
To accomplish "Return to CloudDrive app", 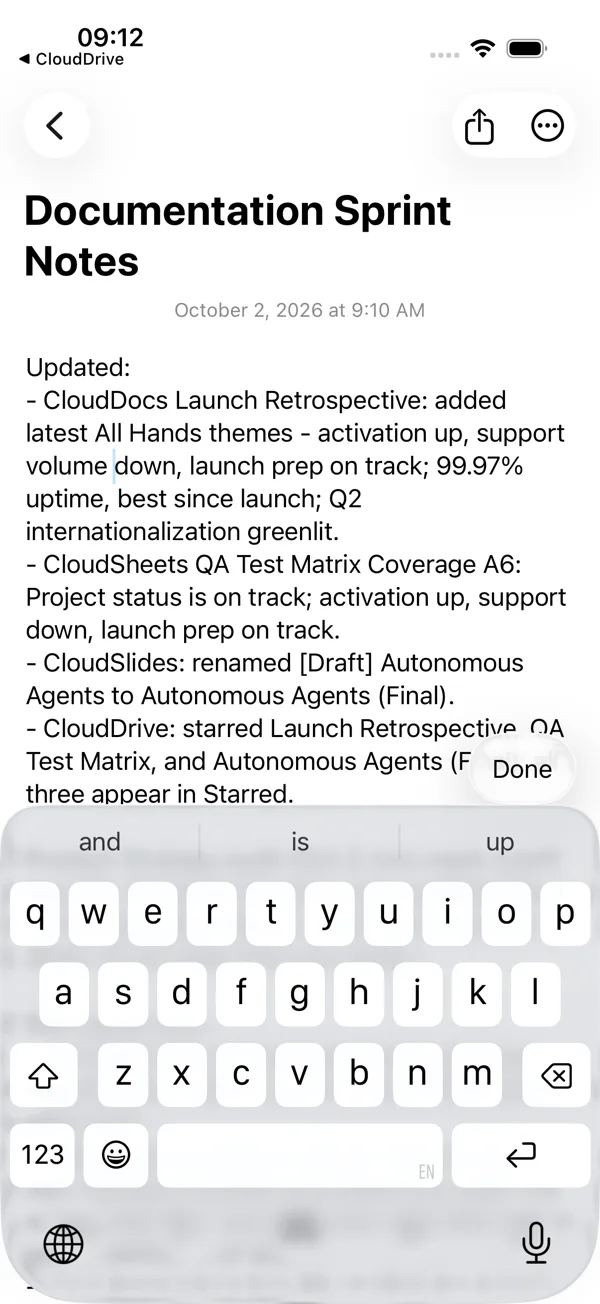I will coord(71,59).
